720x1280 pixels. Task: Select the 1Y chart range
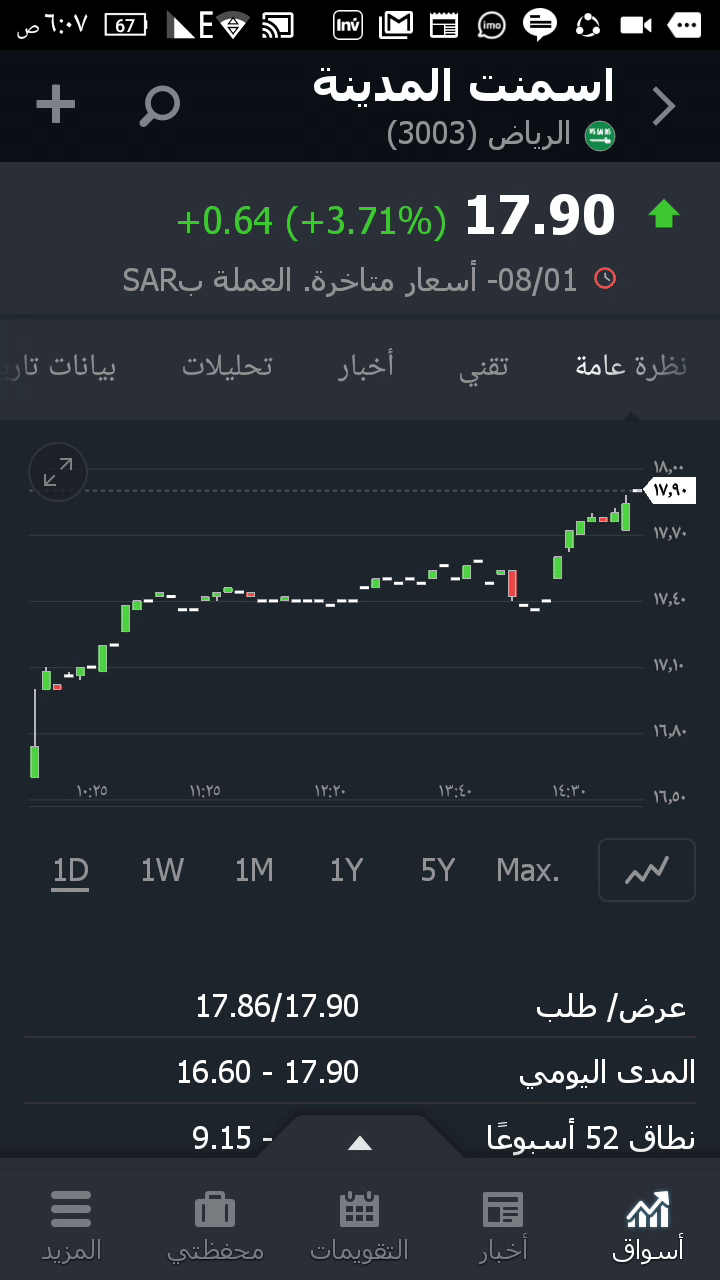click(346, 871)
